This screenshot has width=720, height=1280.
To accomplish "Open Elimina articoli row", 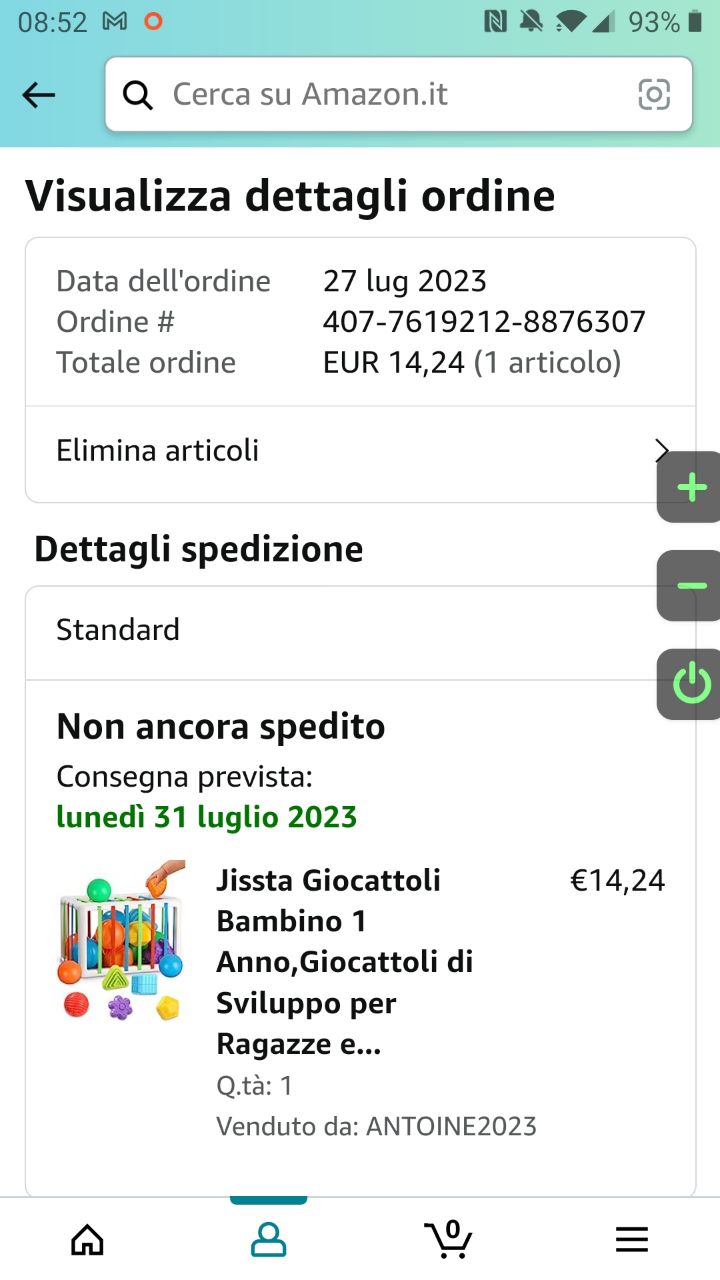I will point(340,451).
